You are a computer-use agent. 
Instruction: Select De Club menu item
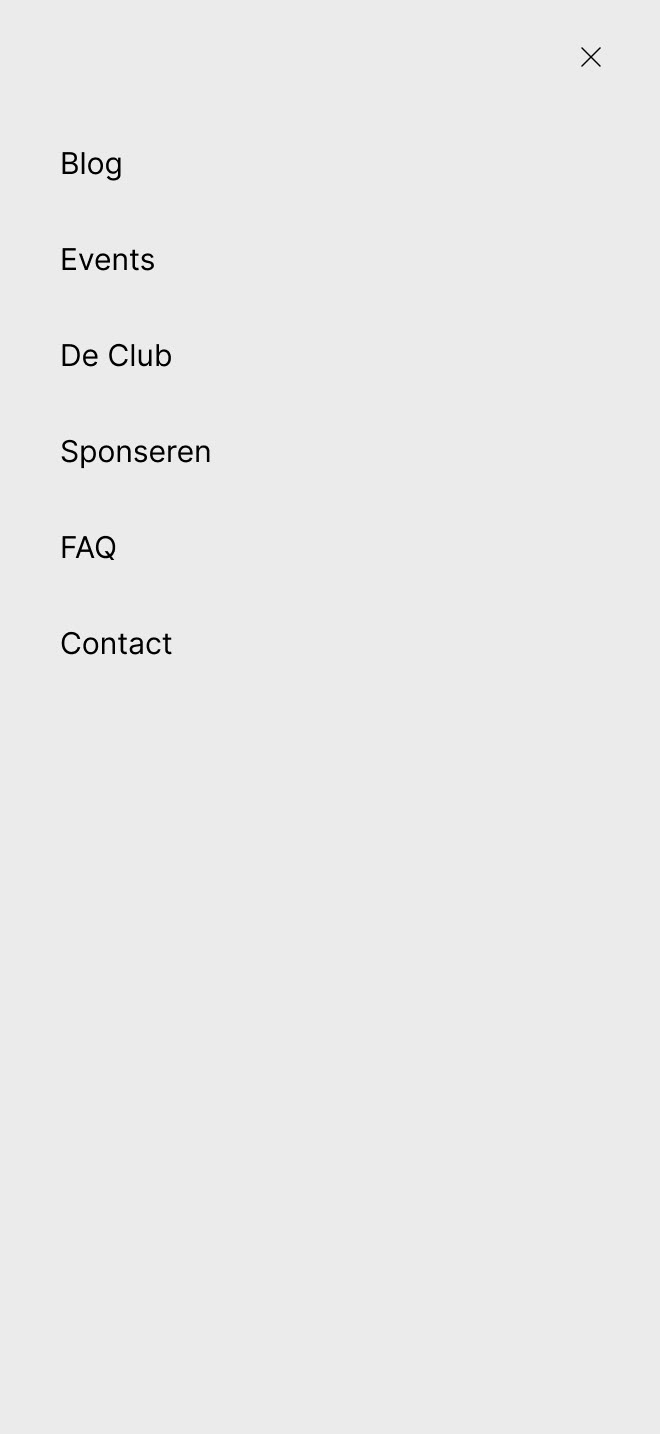tap(116, 356)
